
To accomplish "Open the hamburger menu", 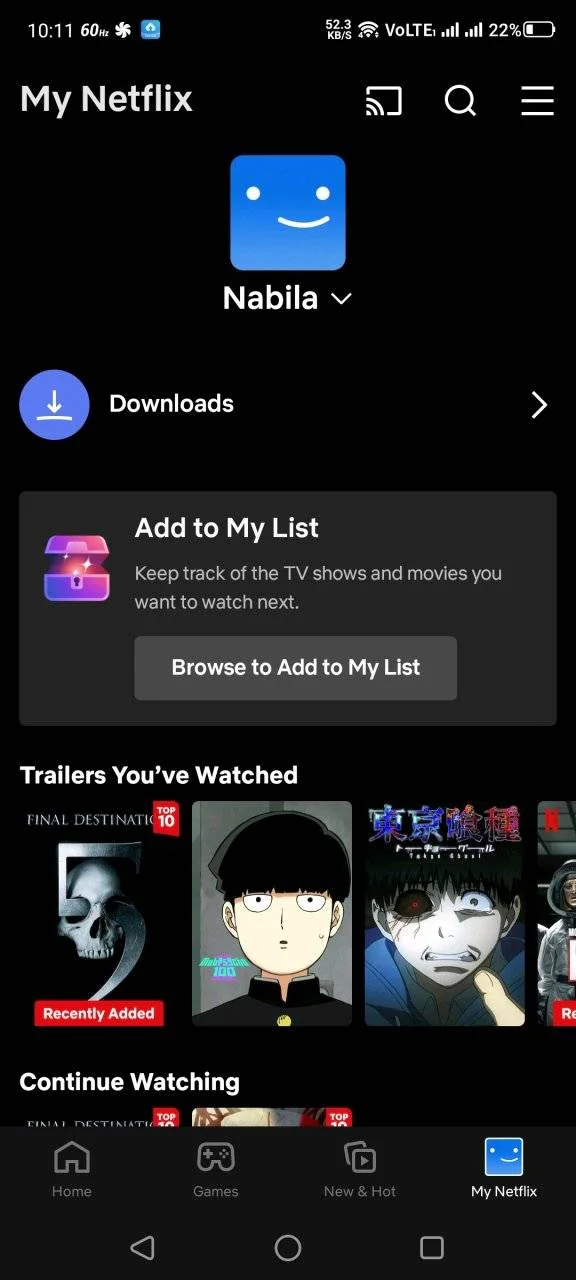I will tap(537, 101).
